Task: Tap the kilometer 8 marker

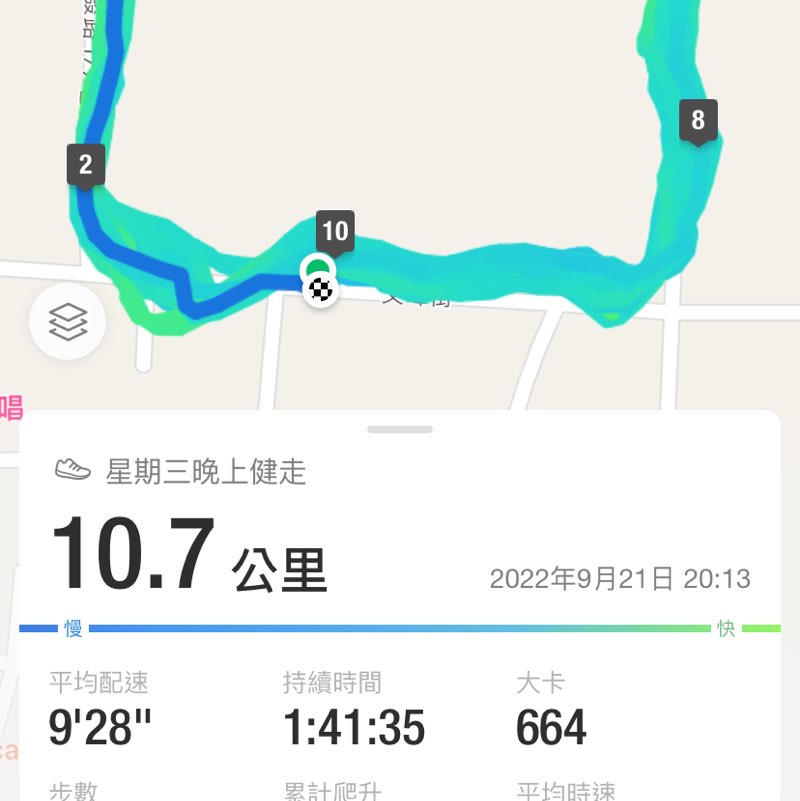Action: 700,118
